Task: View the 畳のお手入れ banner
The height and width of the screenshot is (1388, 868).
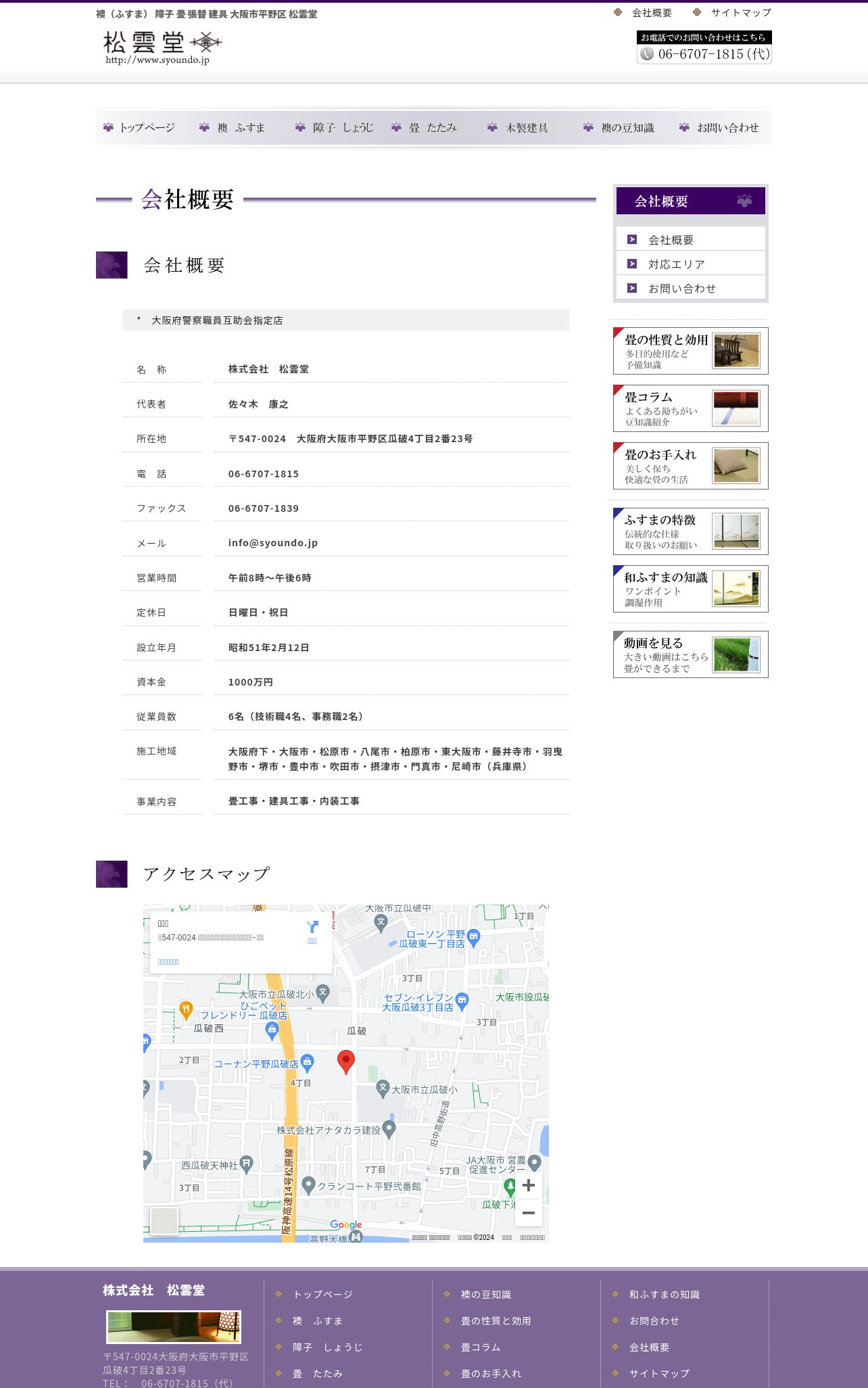Action: pyautogui.click(x=690, y=466)
